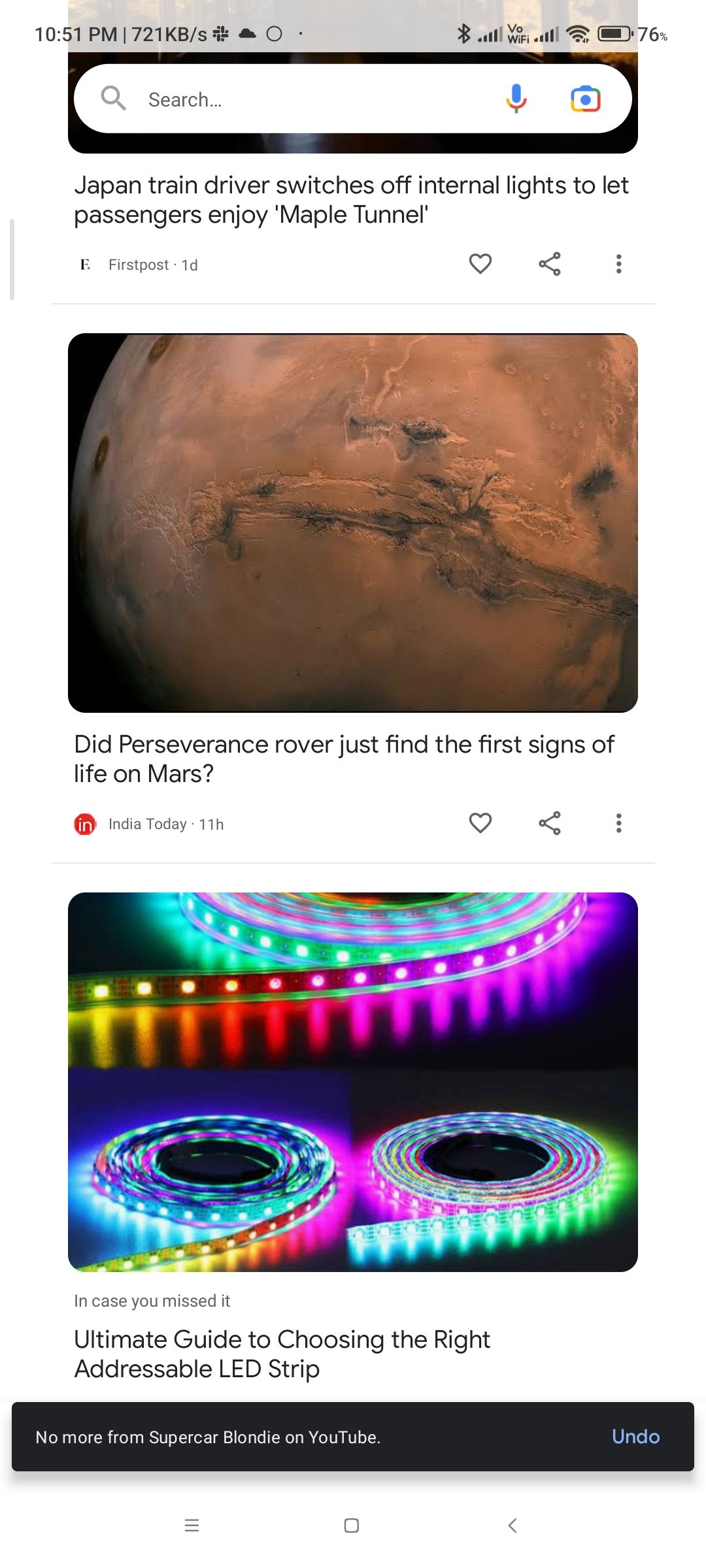Image resolution: width=706 pixels, height=1568 pixels.
Task: Start voice search with the microphone
Action: coord(516,99)
